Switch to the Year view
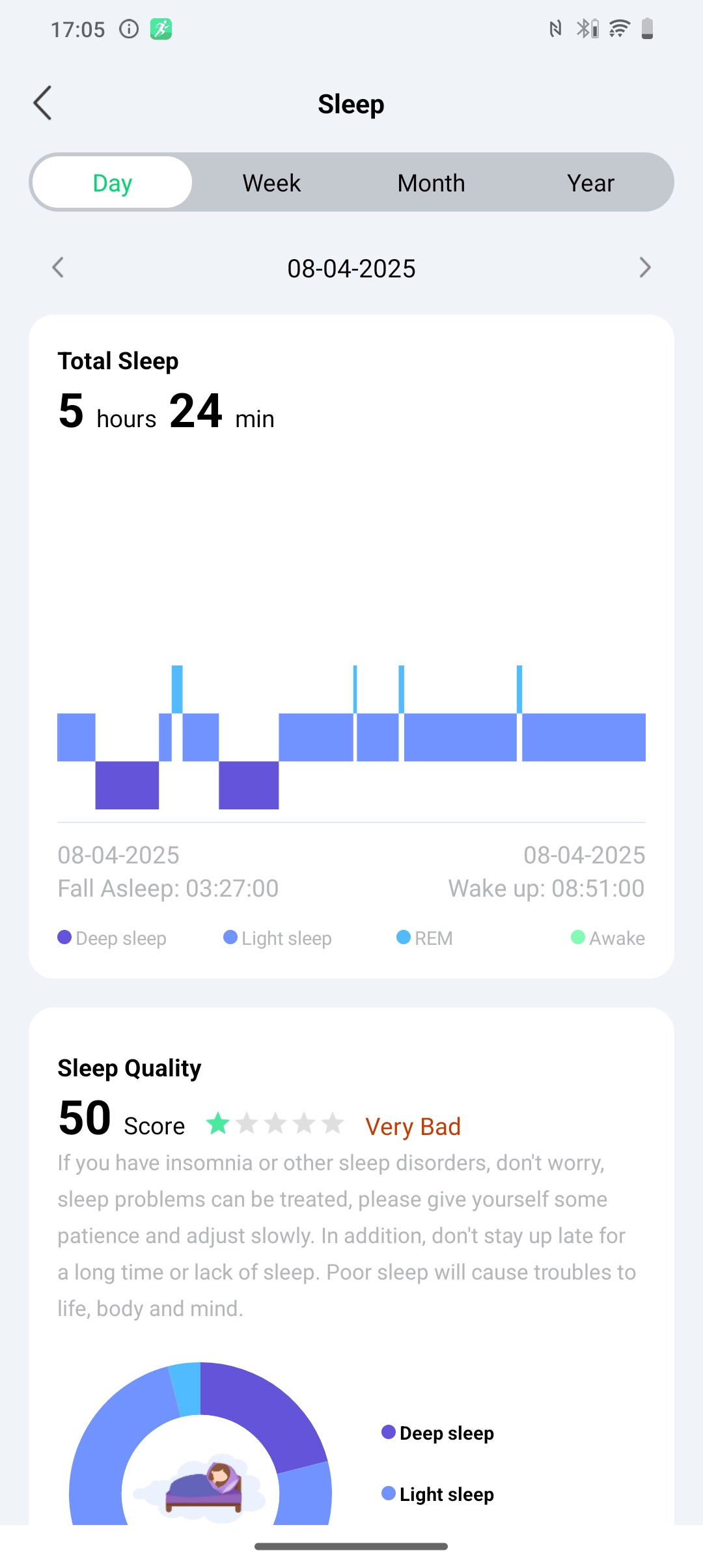 (x=590, y=182)
